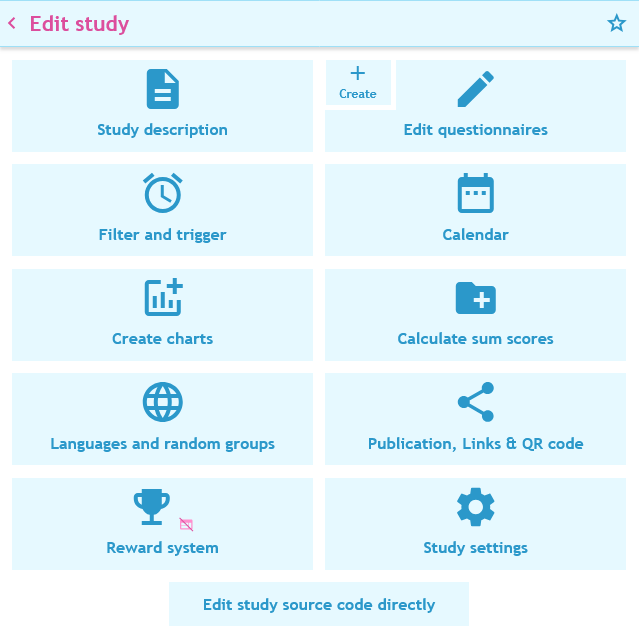This screenshot has height=634, width=639.
Task: Open Study settings
Action: (475, 523)
